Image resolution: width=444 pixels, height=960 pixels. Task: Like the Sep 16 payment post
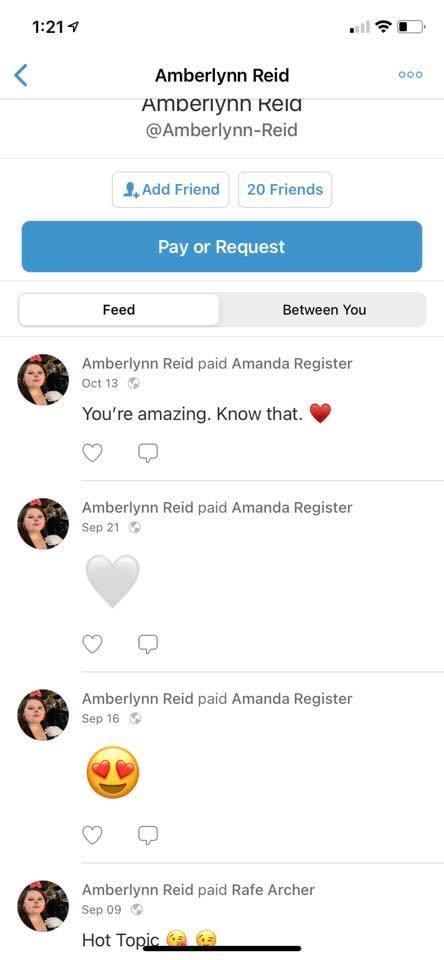point(92,834)
